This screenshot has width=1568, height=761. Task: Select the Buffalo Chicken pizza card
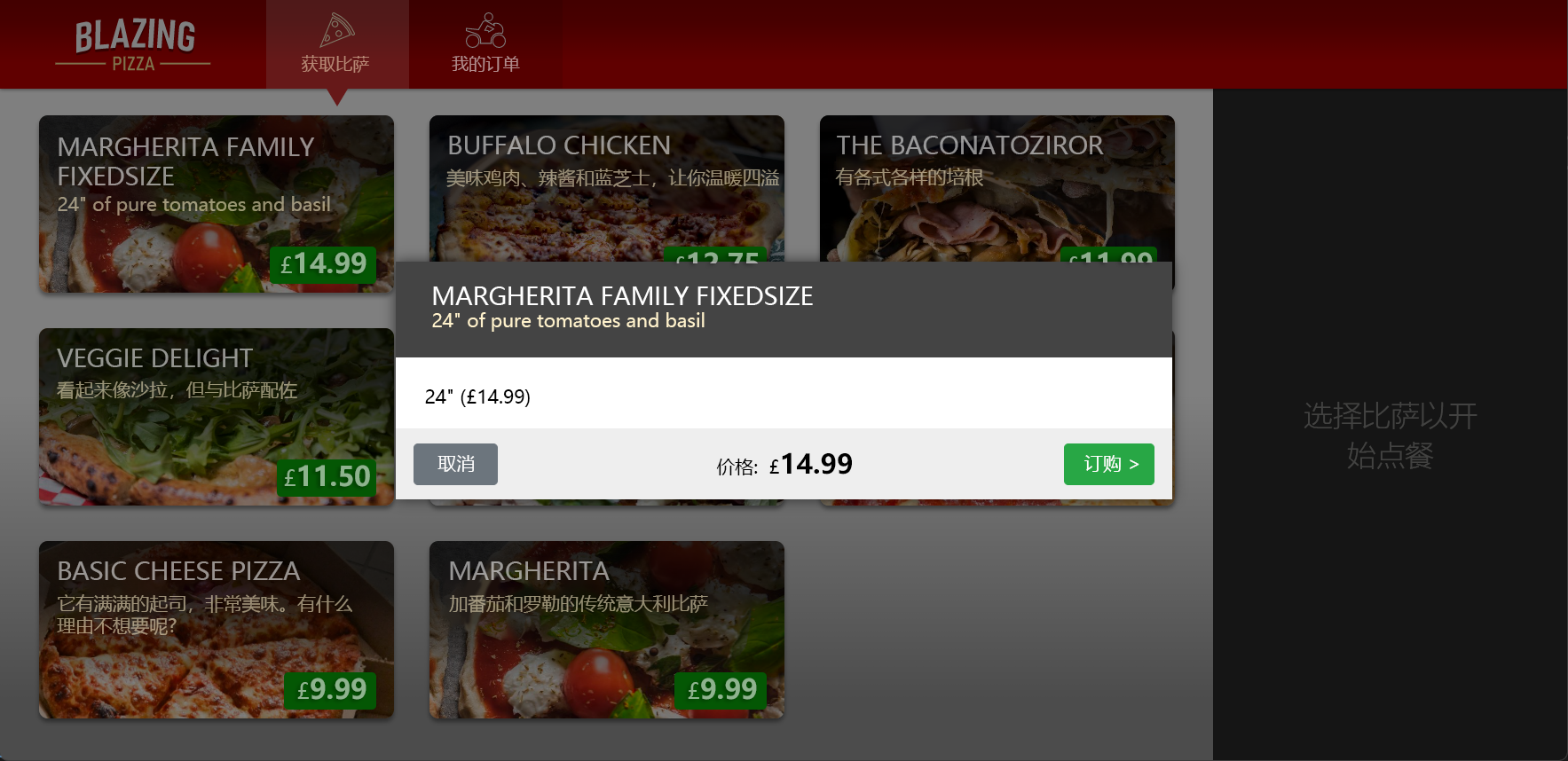(x=606, y=186)
